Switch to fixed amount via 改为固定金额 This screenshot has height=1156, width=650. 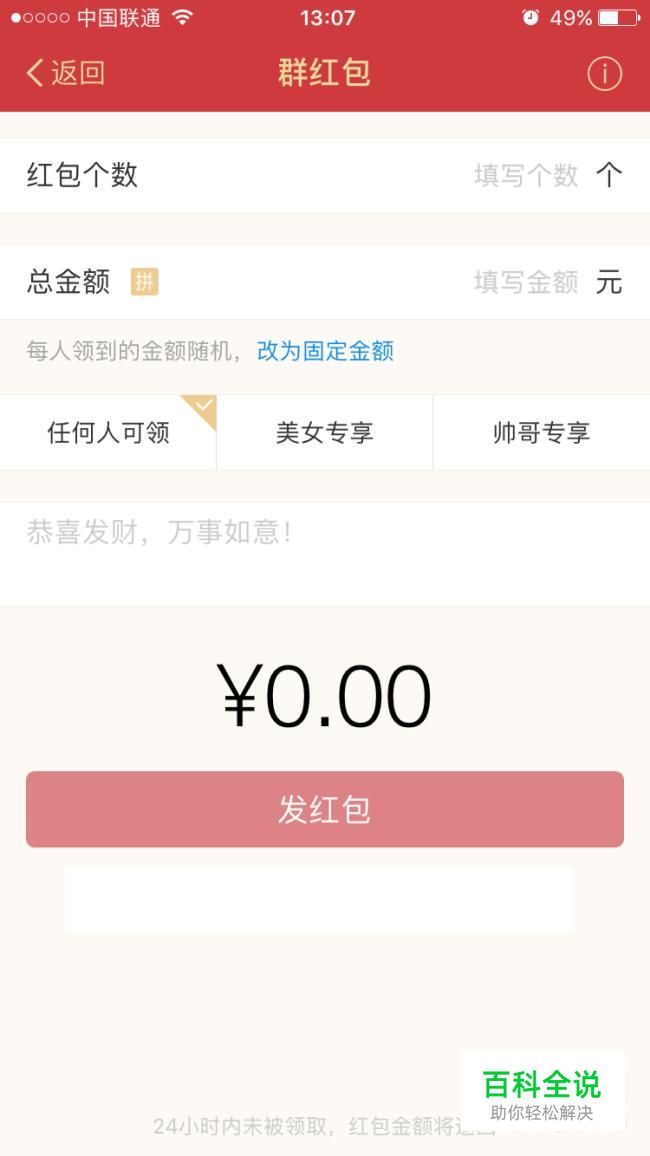pyautogui.click(x=325, y=351)
